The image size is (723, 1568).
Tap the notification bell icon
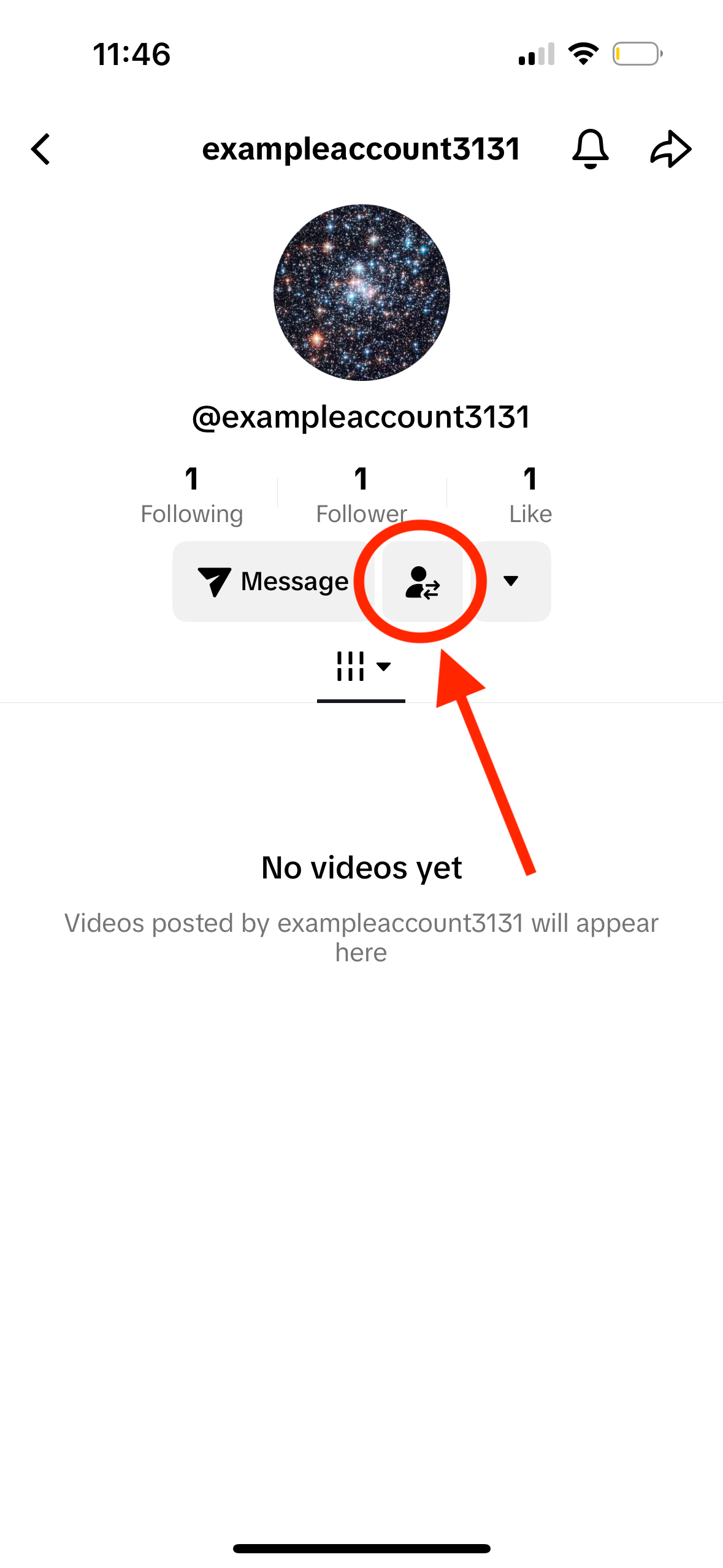coord(590,149)
